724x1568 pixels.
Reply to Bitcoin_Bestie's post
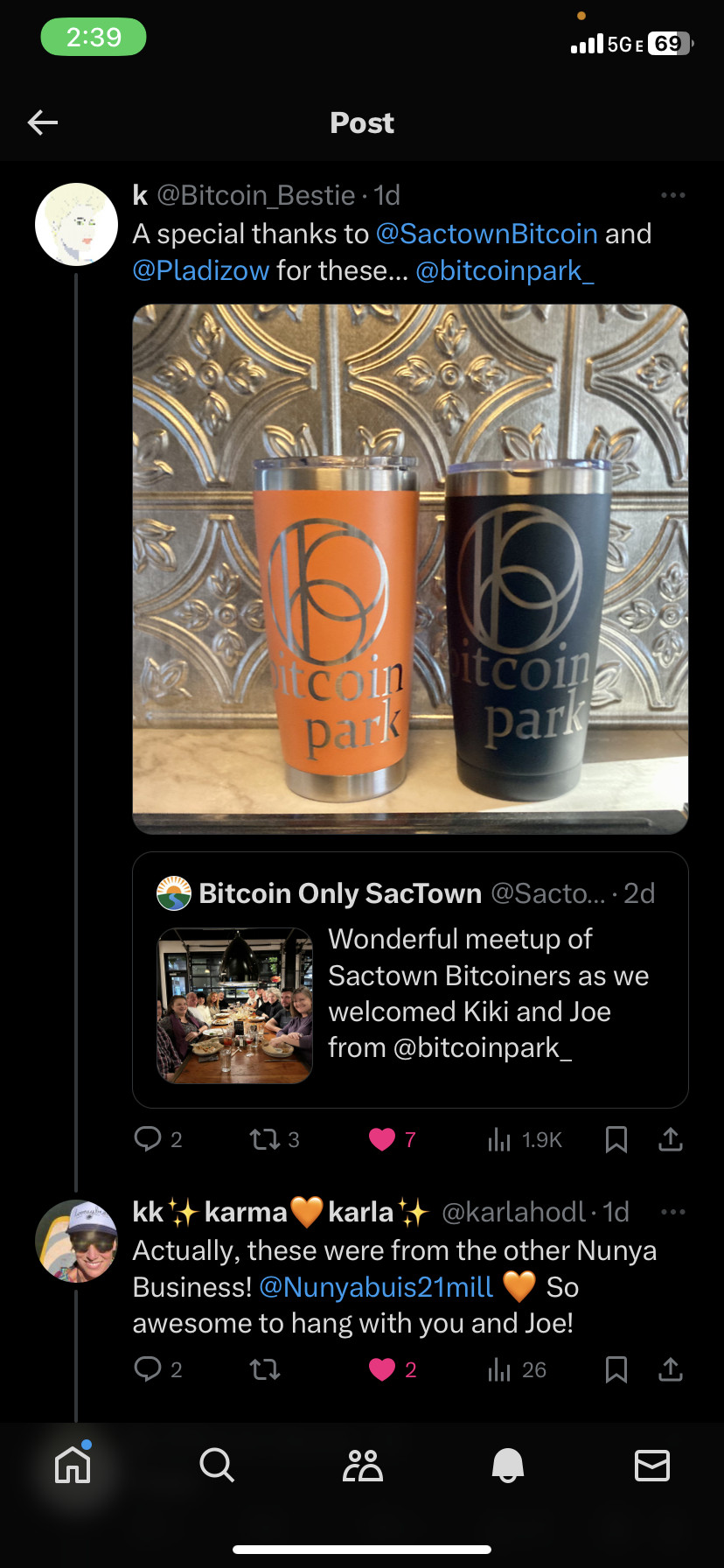coord(148,1138)
